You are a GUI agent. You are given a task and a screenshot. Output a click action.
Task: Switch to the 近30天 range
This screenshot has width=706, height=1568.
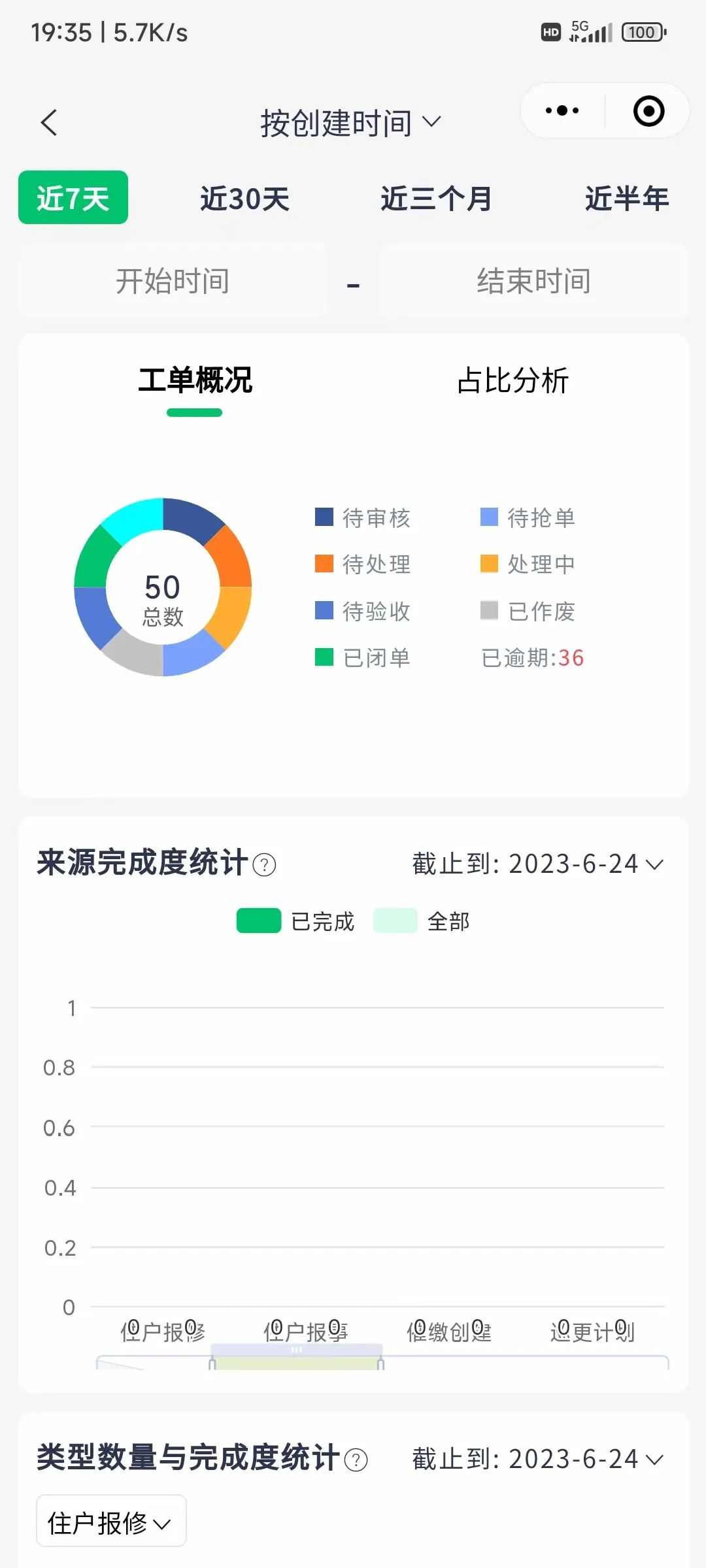pos(244,199)
